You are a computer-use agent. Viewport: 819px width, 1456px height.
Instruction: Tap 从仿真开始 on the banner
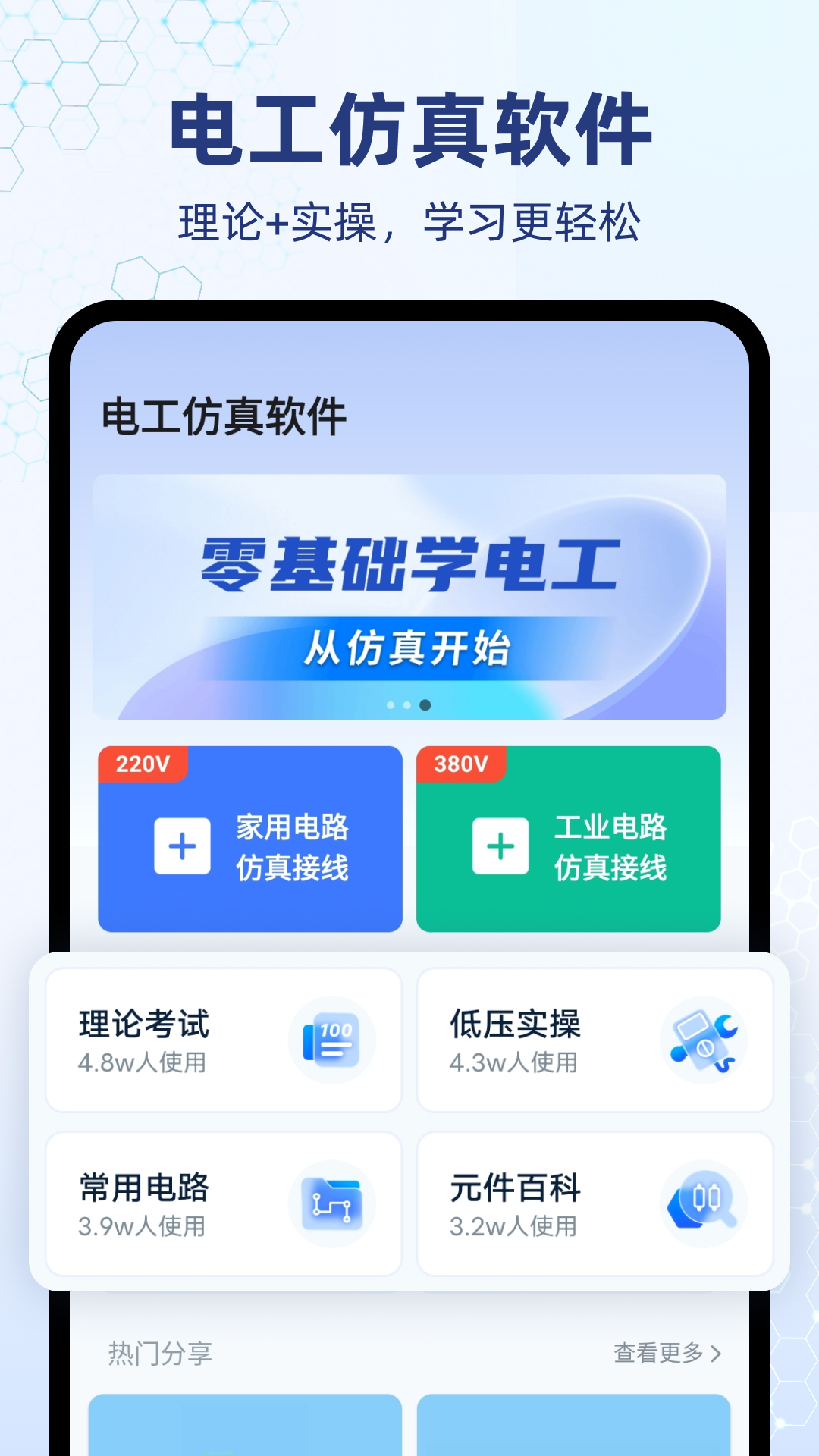[x=409, y=648]
